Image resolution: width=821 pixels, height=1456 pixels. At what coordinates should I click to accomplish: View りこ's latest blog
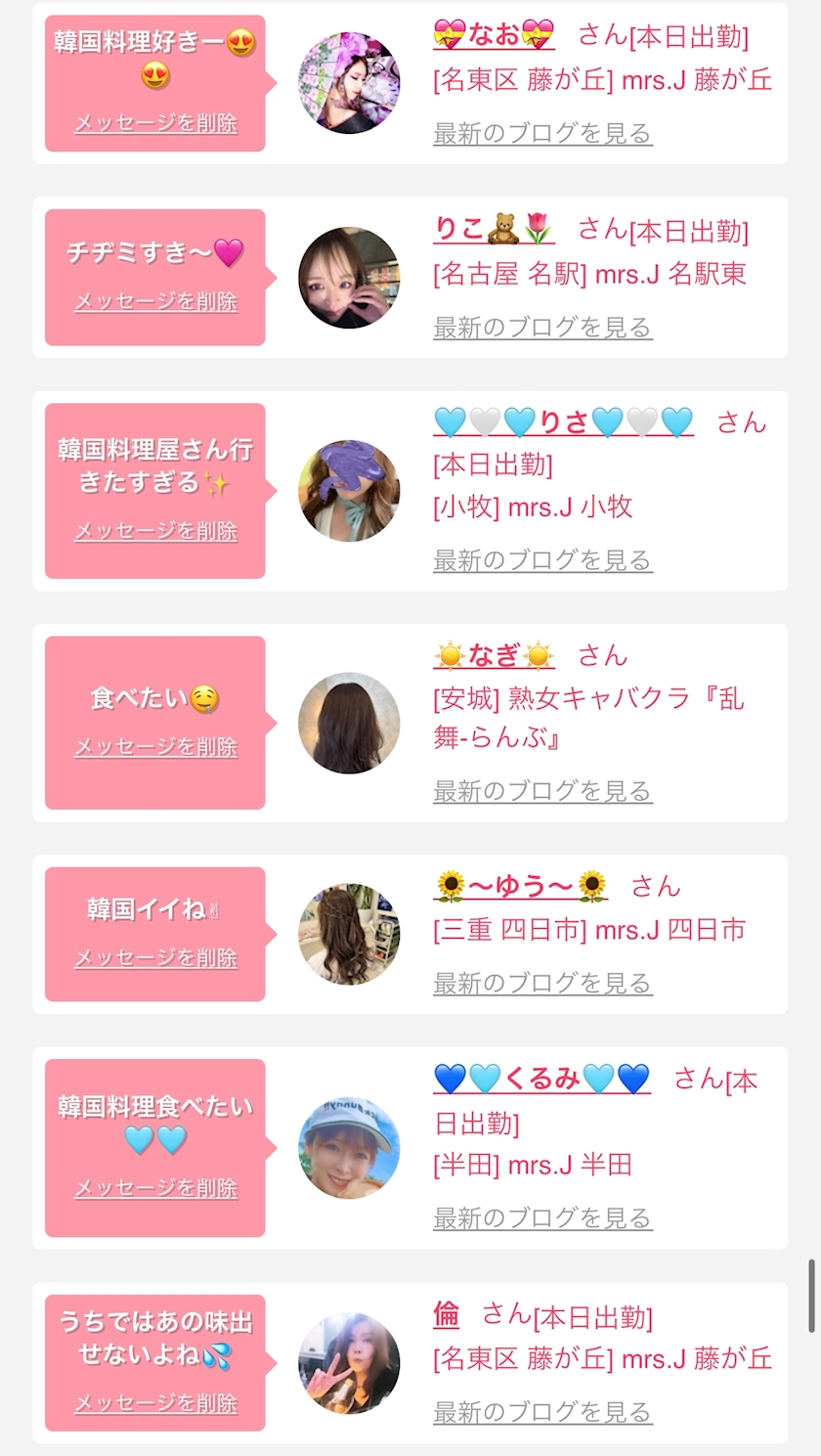(x=542, y=328)
